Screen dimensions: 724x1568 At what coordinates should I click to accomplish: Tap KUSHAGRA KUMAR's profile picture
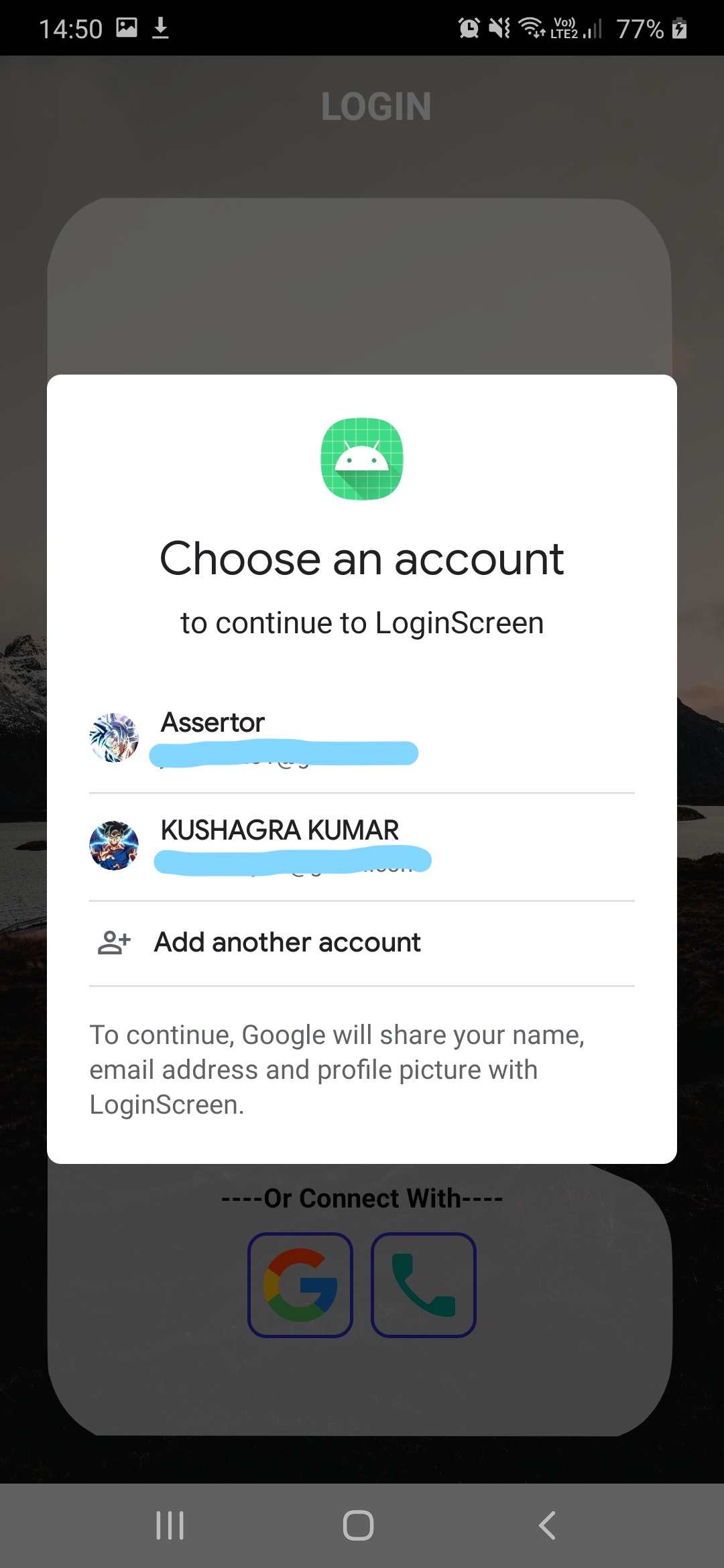114,846
